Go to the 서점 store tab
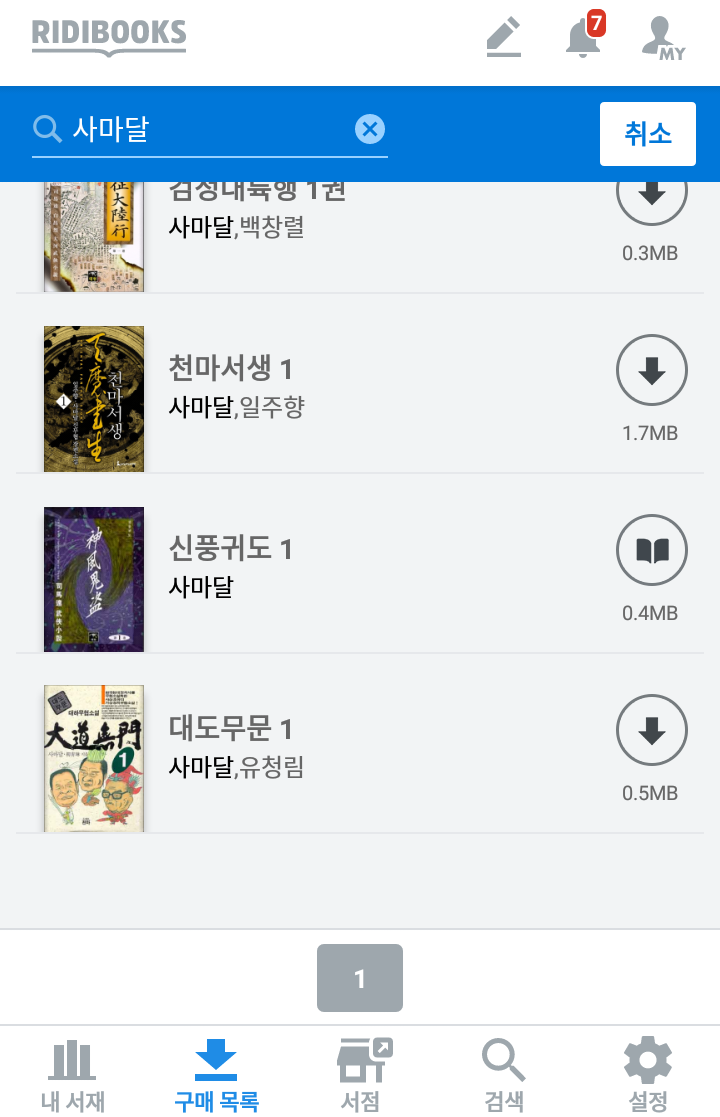The width and height of the screenshot is (720, 1117). [x=360, y=1075]
